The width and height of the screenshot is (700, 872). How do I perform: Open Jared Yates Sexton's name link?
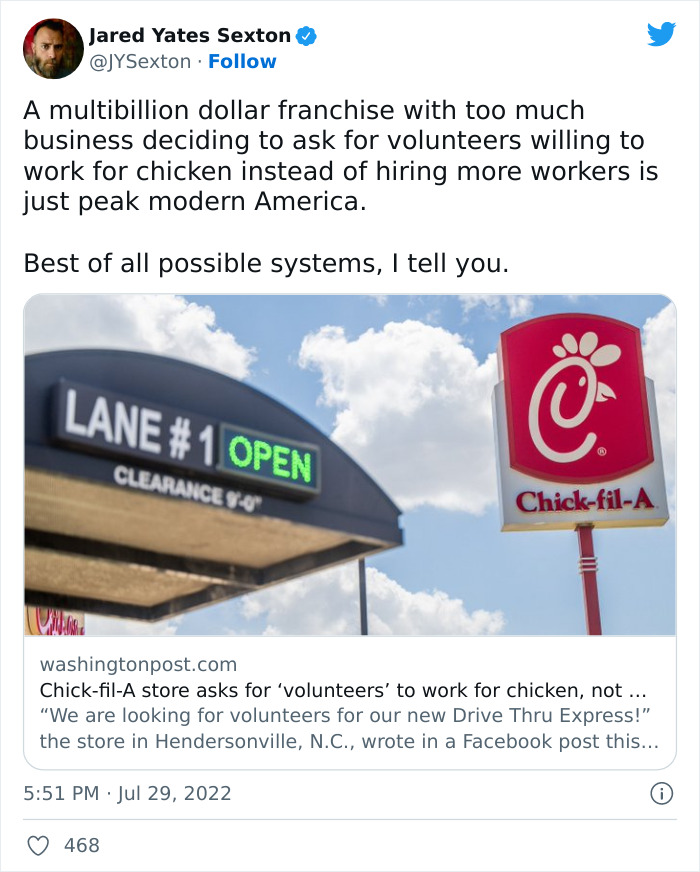click(189, 36)
